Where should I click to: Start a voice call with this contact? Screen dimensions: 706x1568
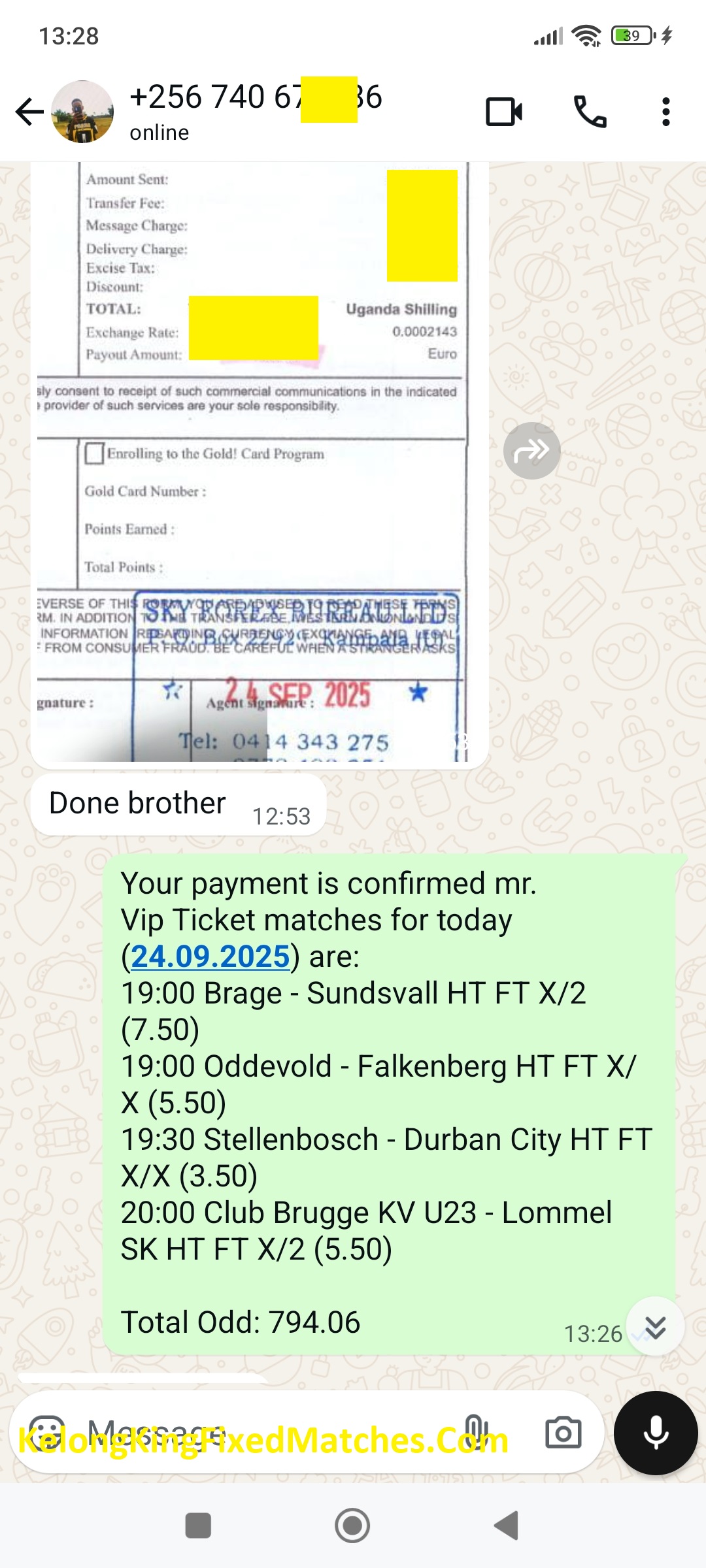click(x=590, y=112)
